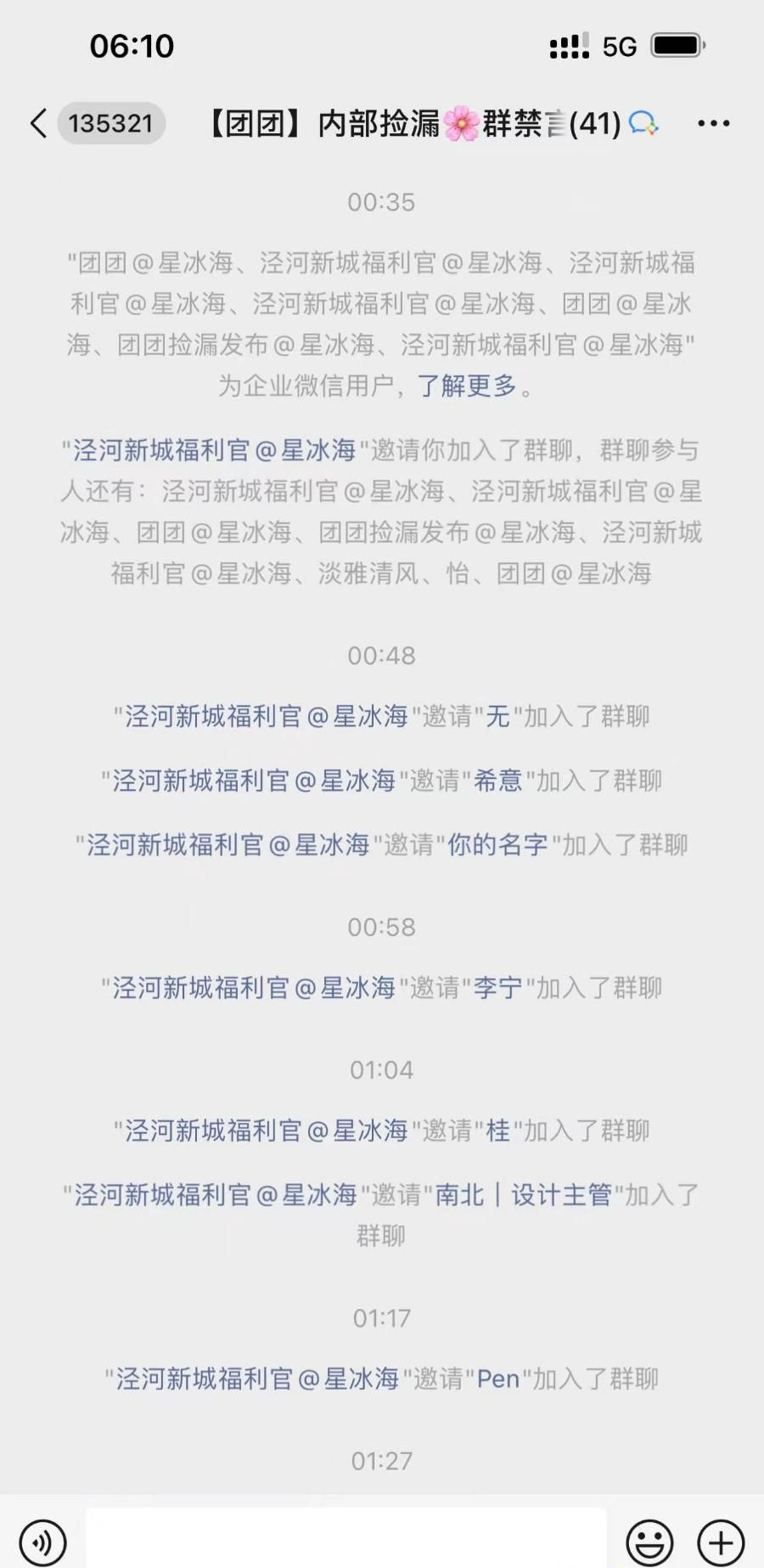This screenshot has width=764, height=1568.
Task: Open the group chat overflow menu
Action: pyautogui.click(x=713, y=124)
